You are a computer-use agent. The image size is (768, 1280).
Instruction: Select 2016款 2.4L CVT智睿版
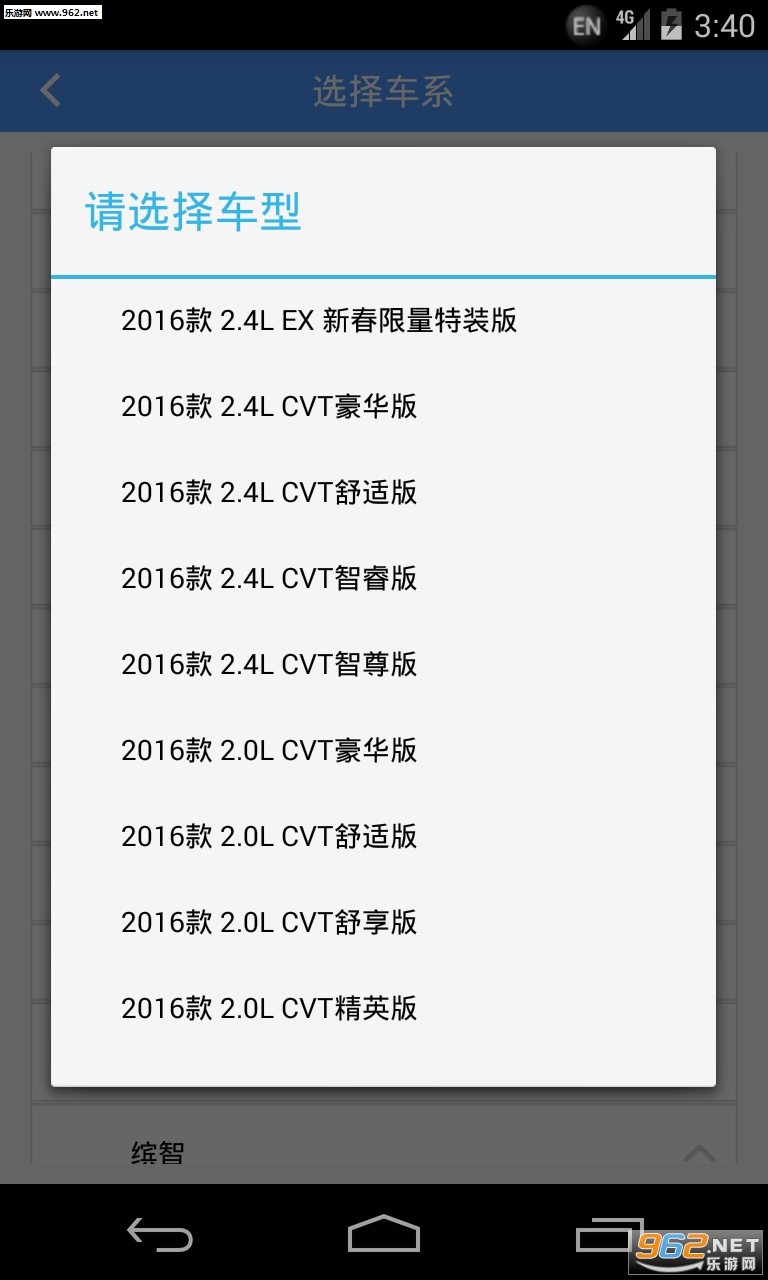(x=383, y=578)
